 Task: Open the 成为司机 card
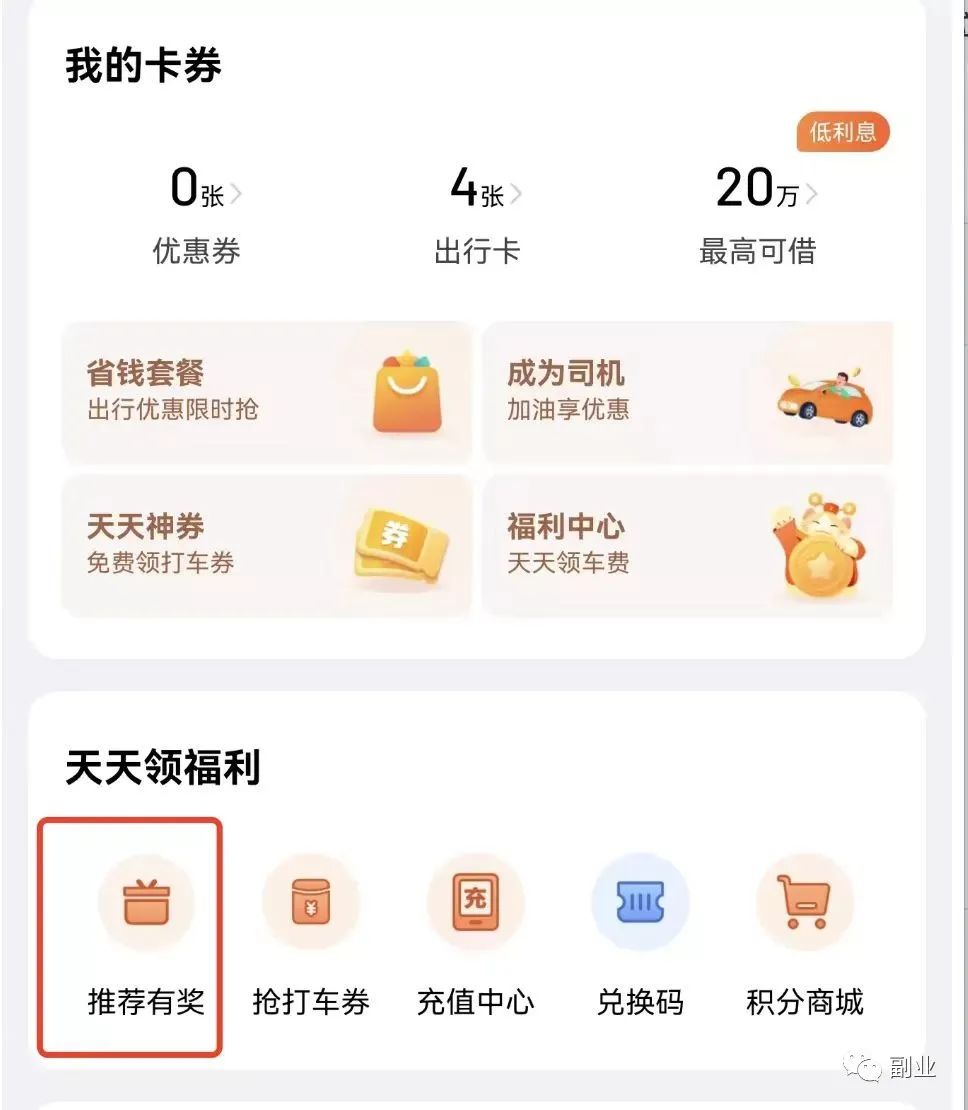click(688, 392)
